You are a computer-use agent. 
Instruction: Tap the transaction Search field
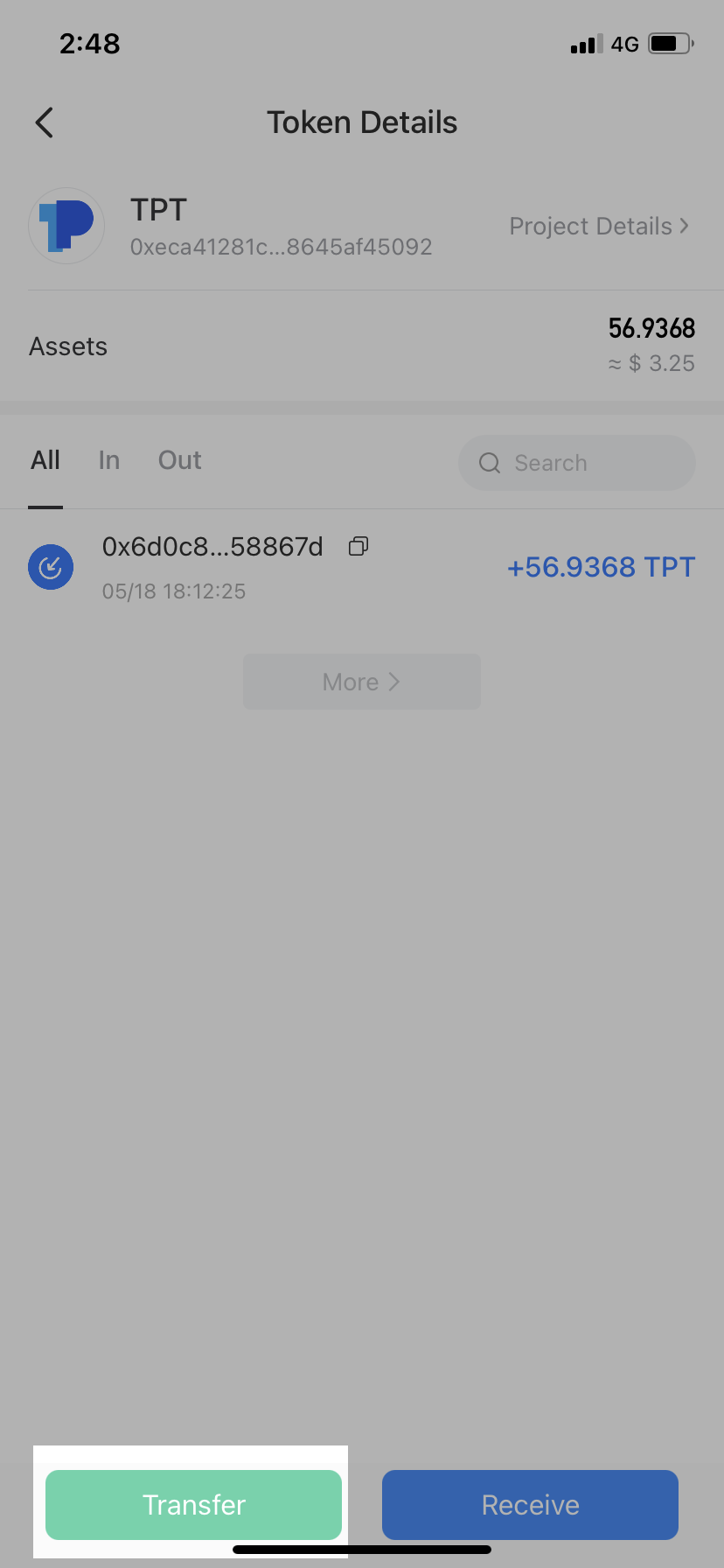[577, 463]
